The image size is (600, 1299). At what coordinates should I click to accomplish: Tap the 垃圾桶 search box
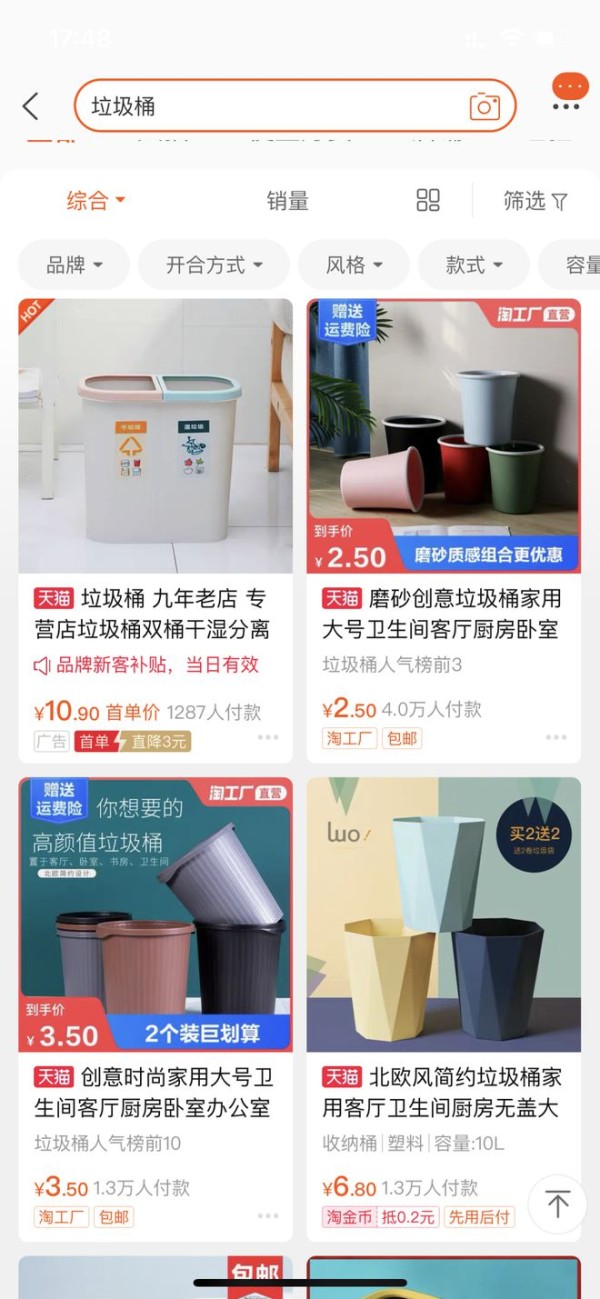(x=270, y=106)
